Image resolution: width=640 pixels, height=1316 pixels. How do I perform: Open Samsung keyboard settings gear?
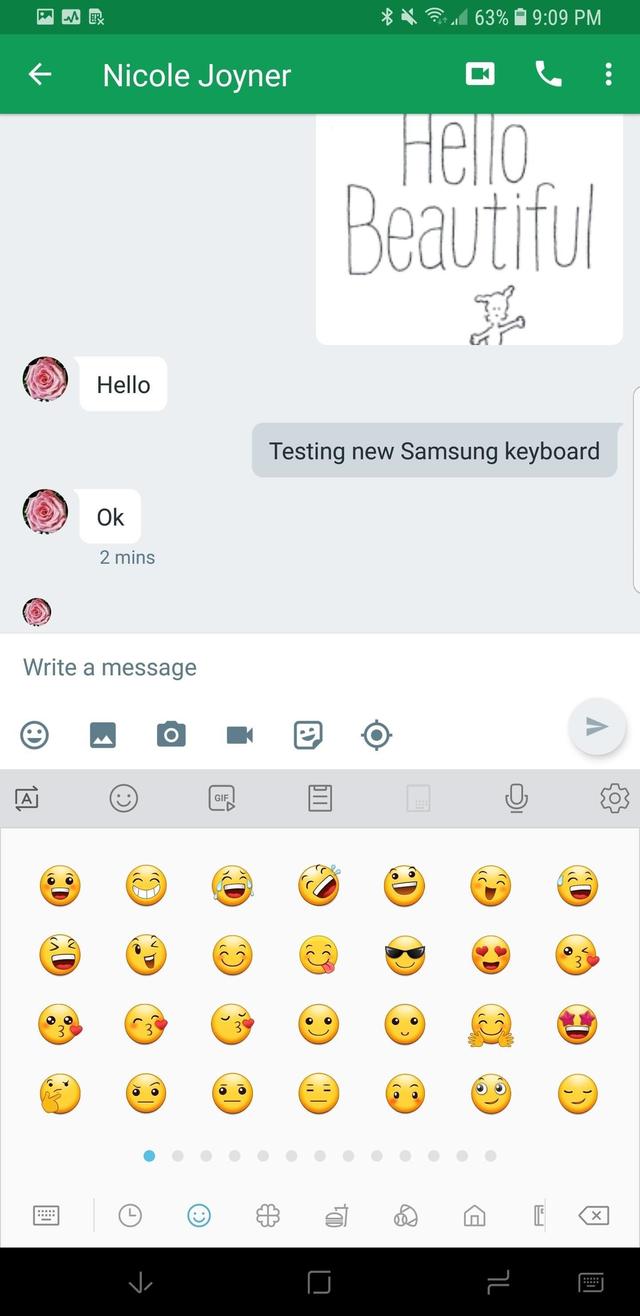614,798
